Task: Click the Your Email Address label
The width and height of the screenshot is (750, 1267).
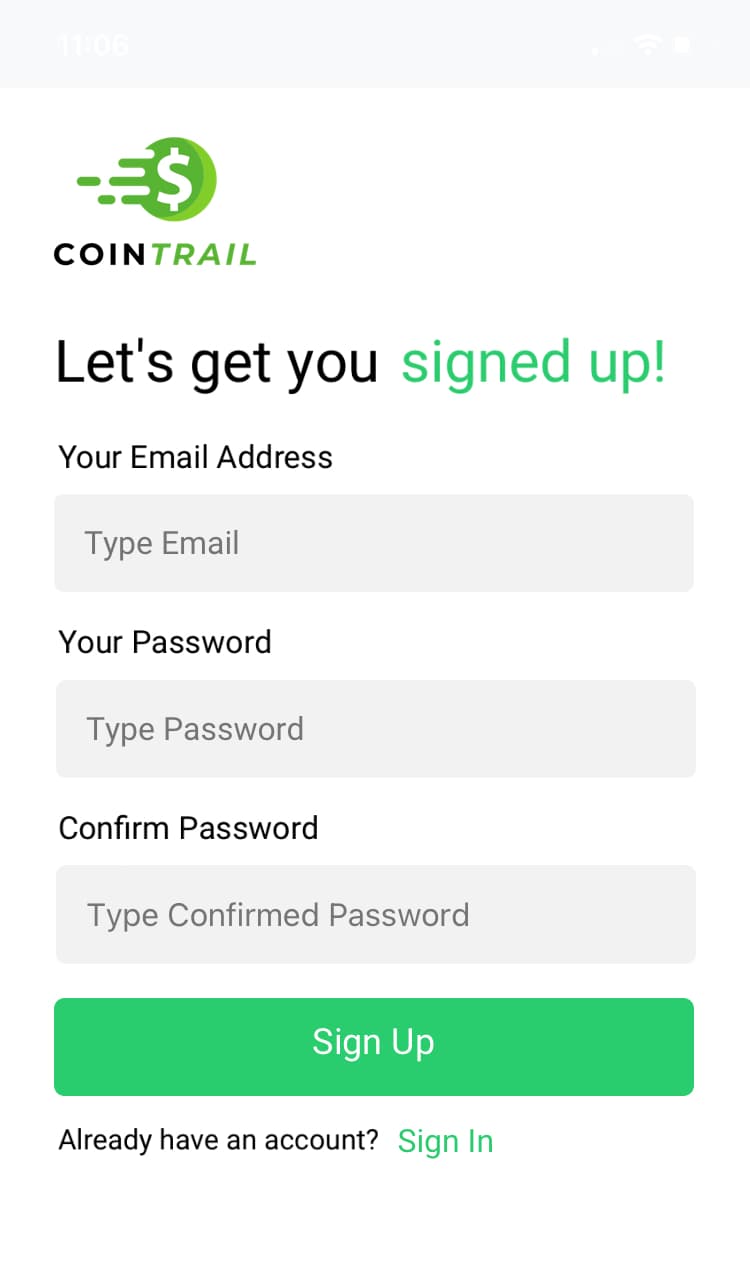Action: [195, 457]
